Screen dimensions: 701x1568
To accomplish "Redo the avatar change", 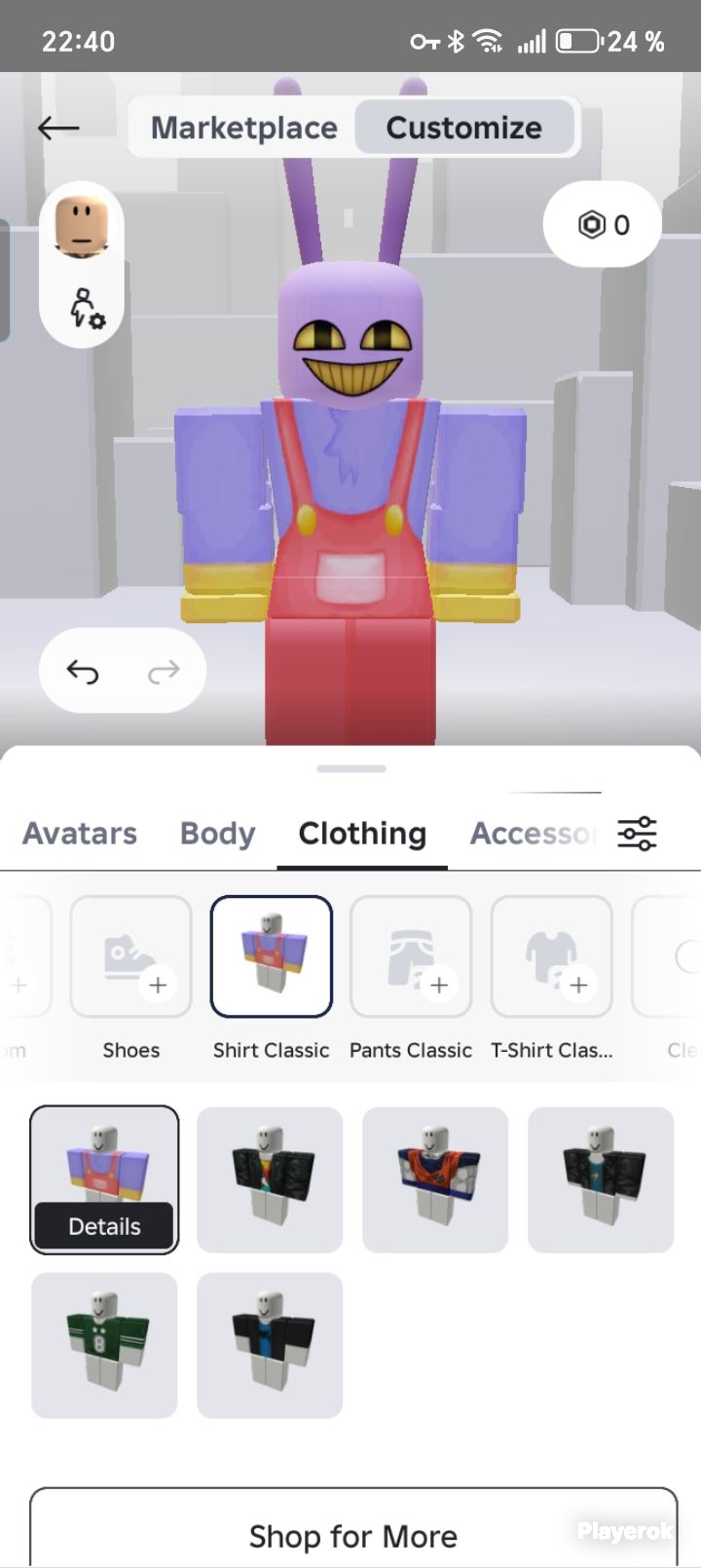I will coord(164,671).
